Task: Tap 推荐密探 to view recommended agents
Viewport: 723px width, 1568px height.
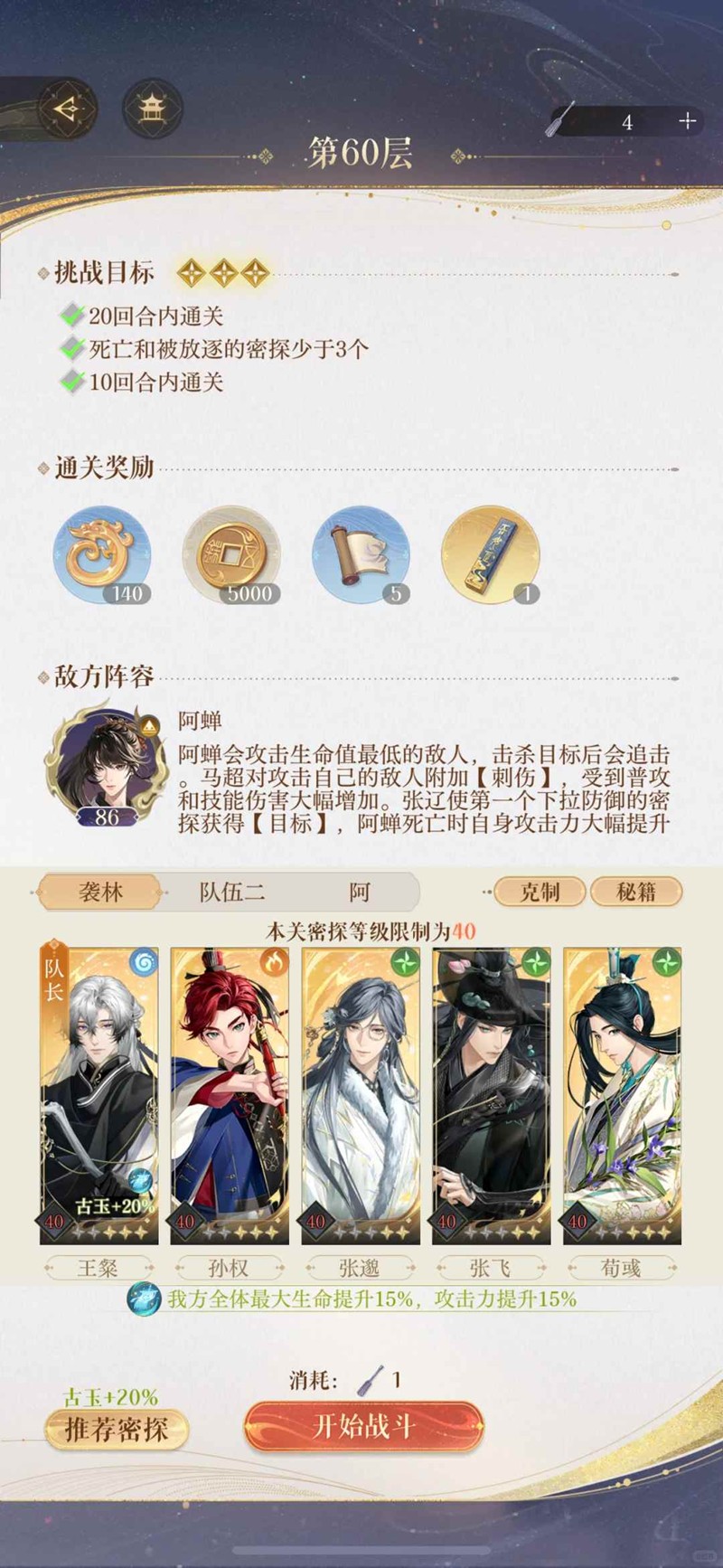Action: (x=116, y=1429)
